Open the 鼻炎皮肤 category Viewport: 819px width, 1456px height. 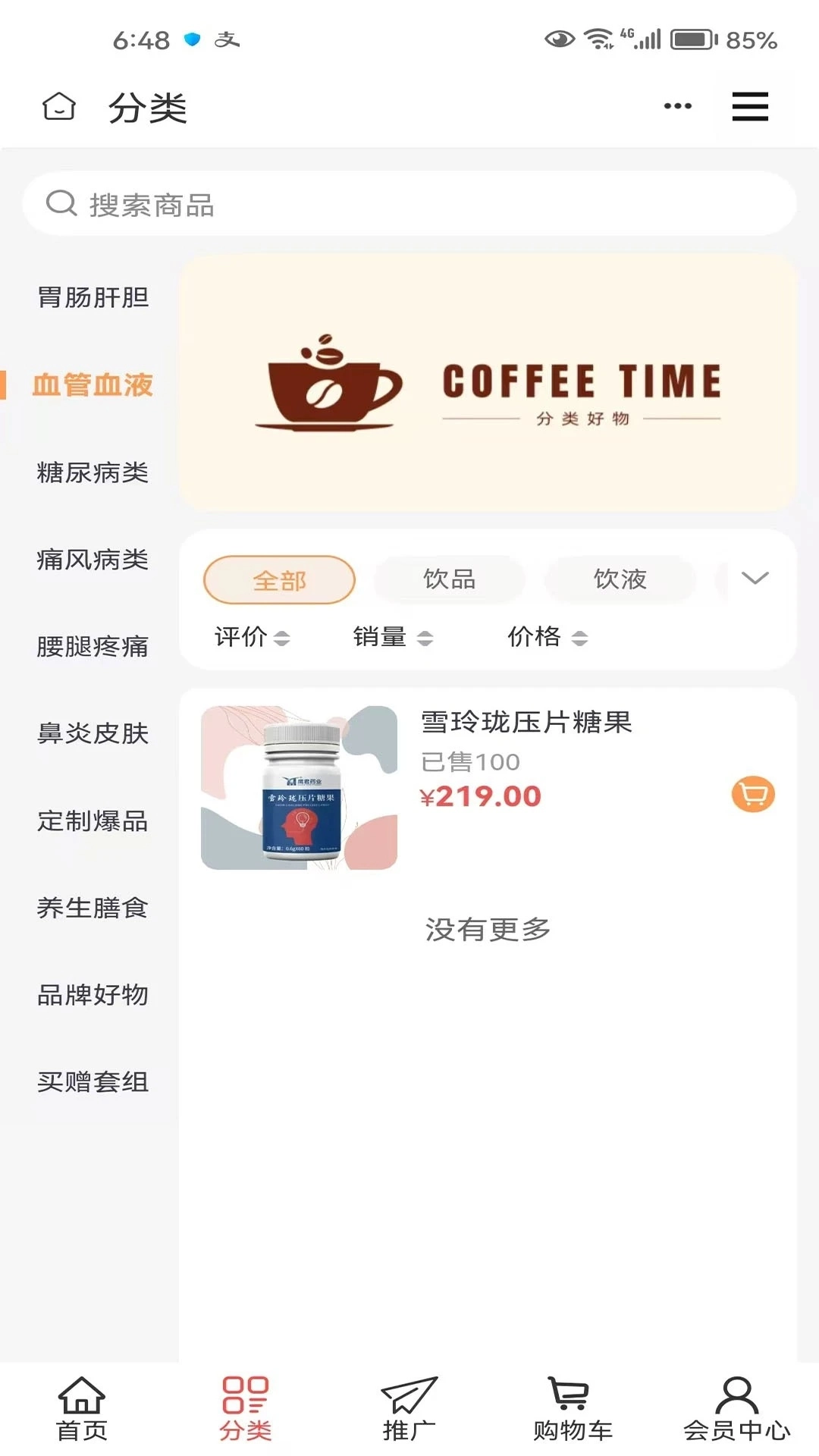tap(93, 733)
